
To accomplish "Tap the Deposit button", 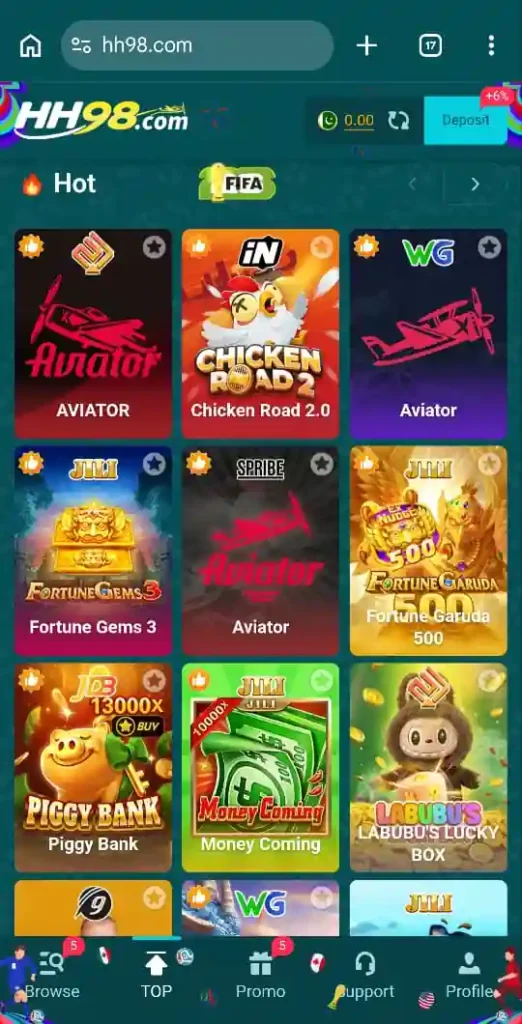I will tap(465, 120).
